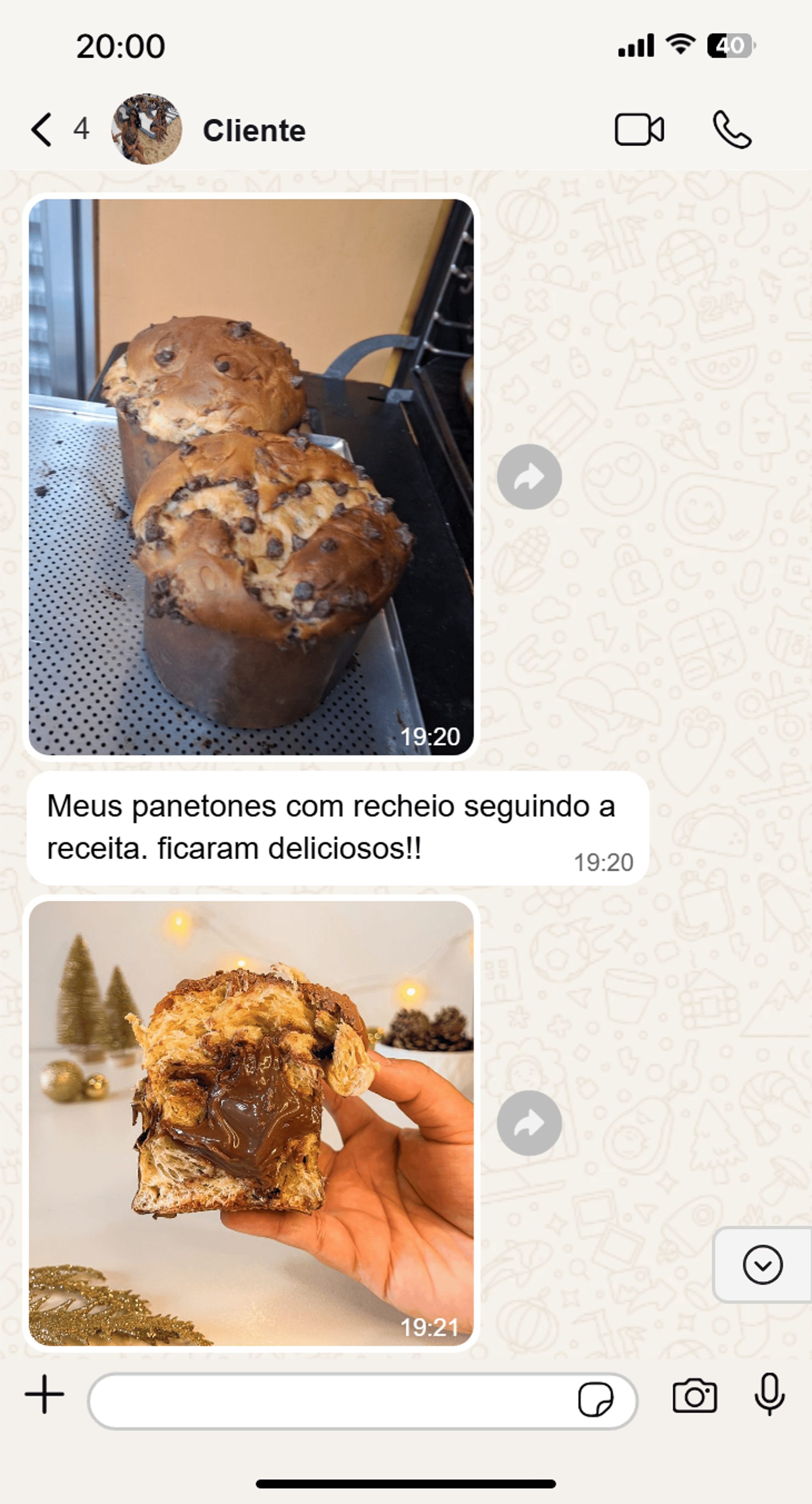Tap the microphone for a voice message
Screen dimensions: 812x1504
(x=769, y=1395)
